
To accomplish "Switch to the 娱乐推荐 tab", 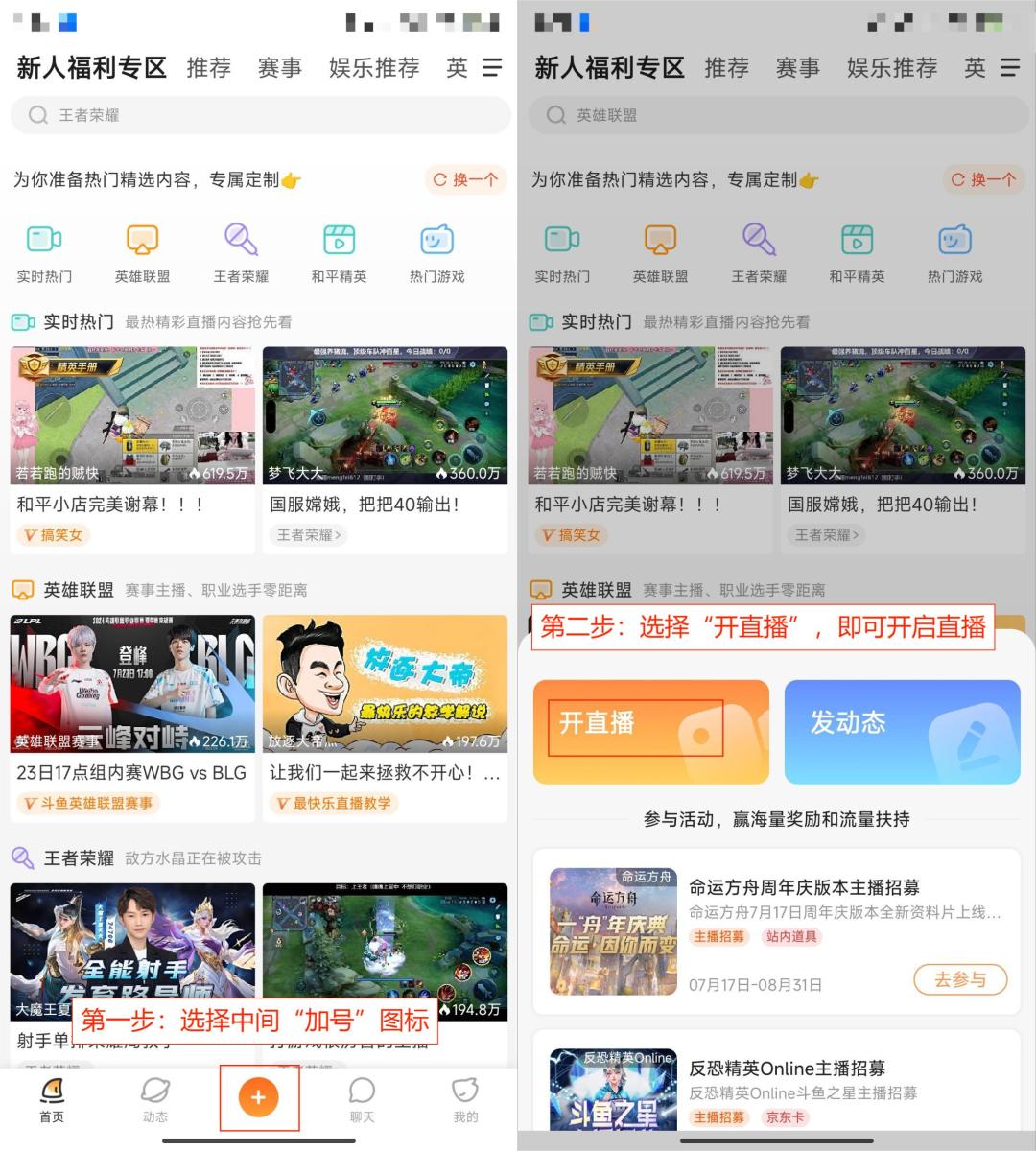I will pyautogui.click(x=373, y=67).
